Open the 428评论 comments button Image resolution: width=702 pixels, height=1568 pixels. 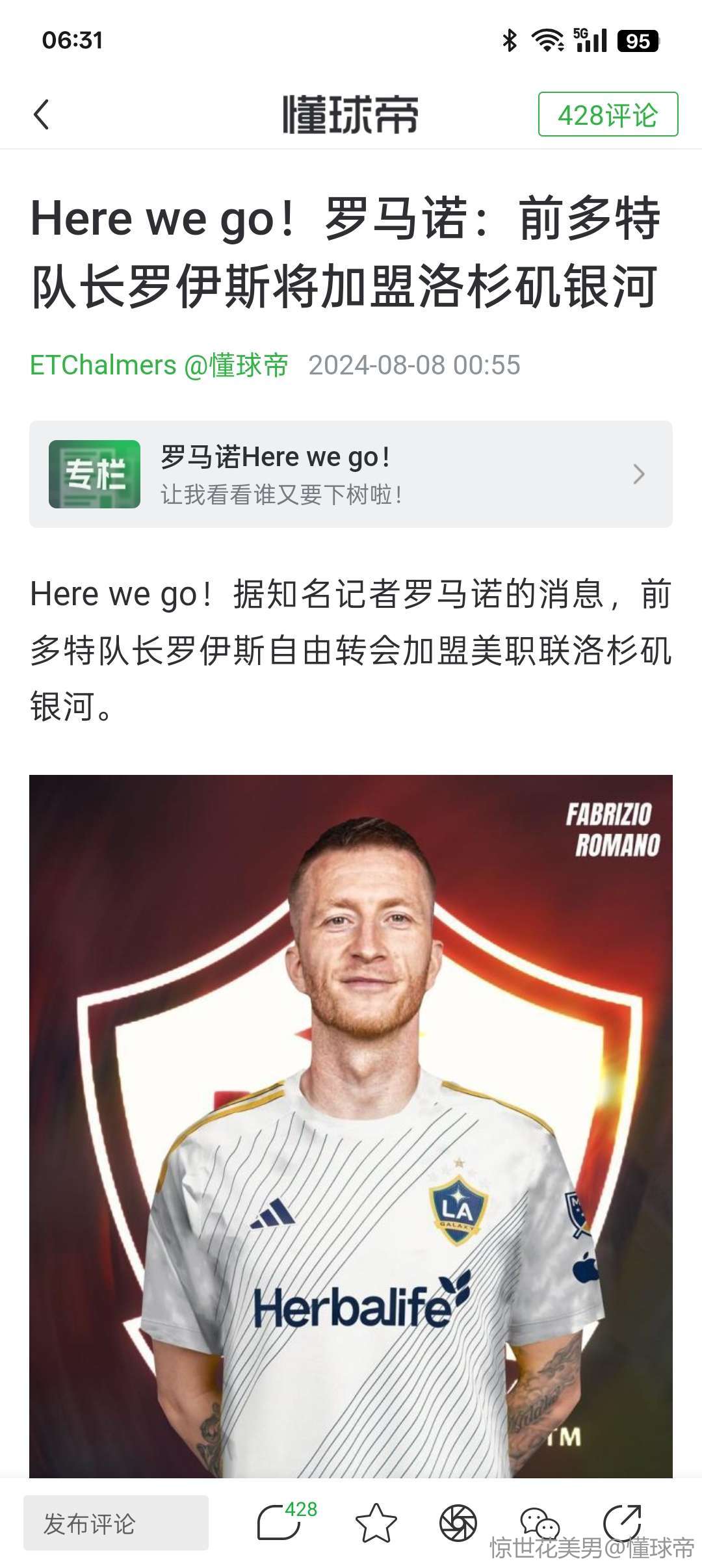(x=608, y=115)
